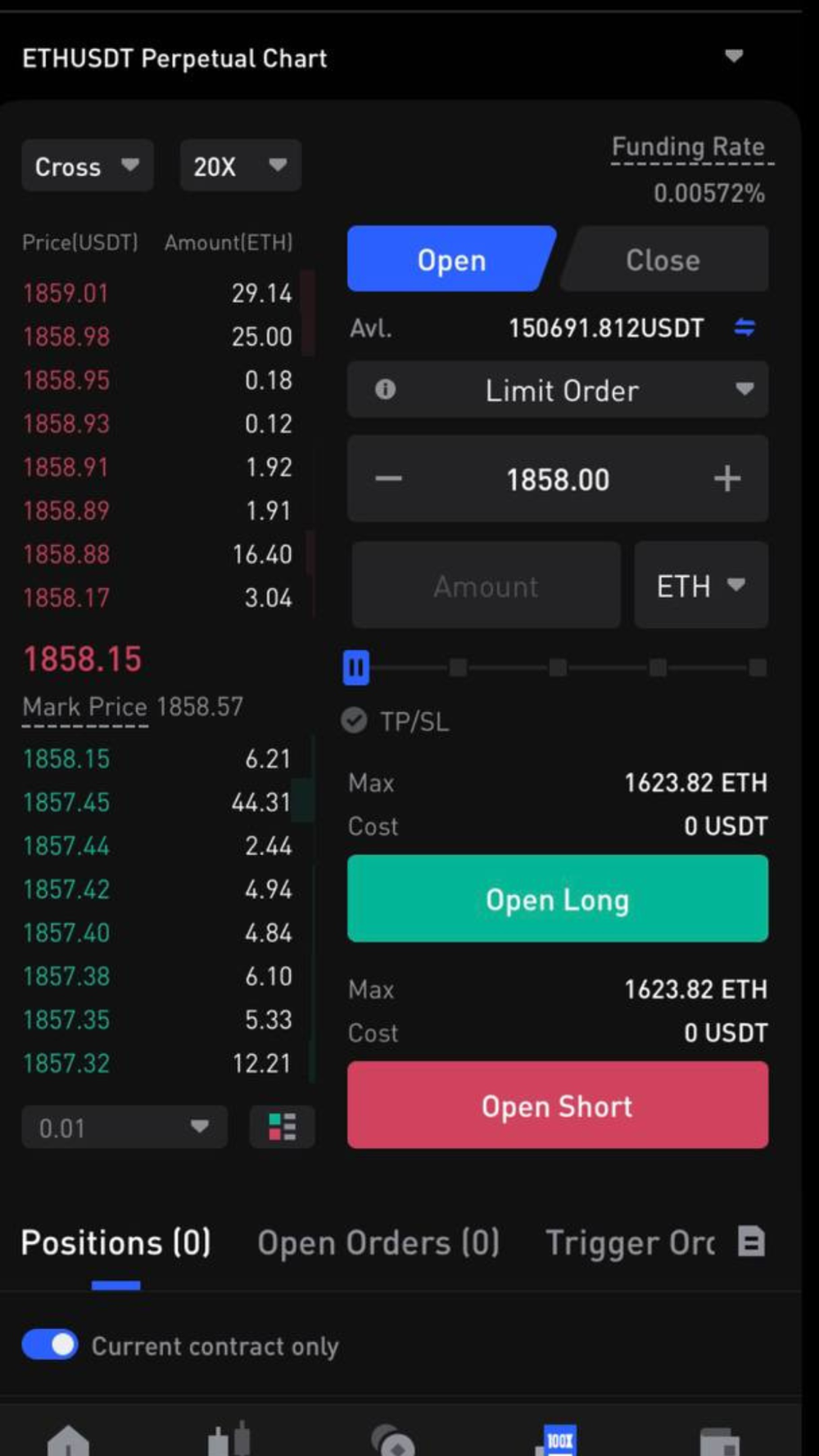Go to the home tab in bottom navigation
The width and height of the screenshot is (819, 1456).
[69, 1440]
